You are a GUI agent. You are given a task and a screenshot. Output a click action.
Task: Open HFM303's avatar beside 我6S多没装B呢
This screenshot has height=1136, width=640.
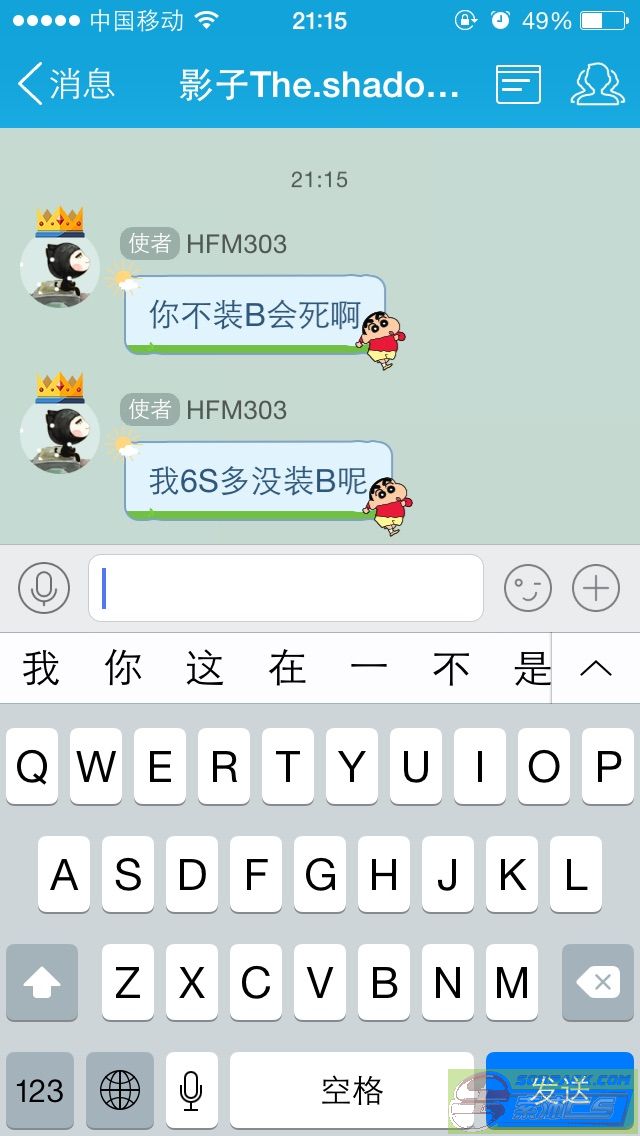pos(60,432)
